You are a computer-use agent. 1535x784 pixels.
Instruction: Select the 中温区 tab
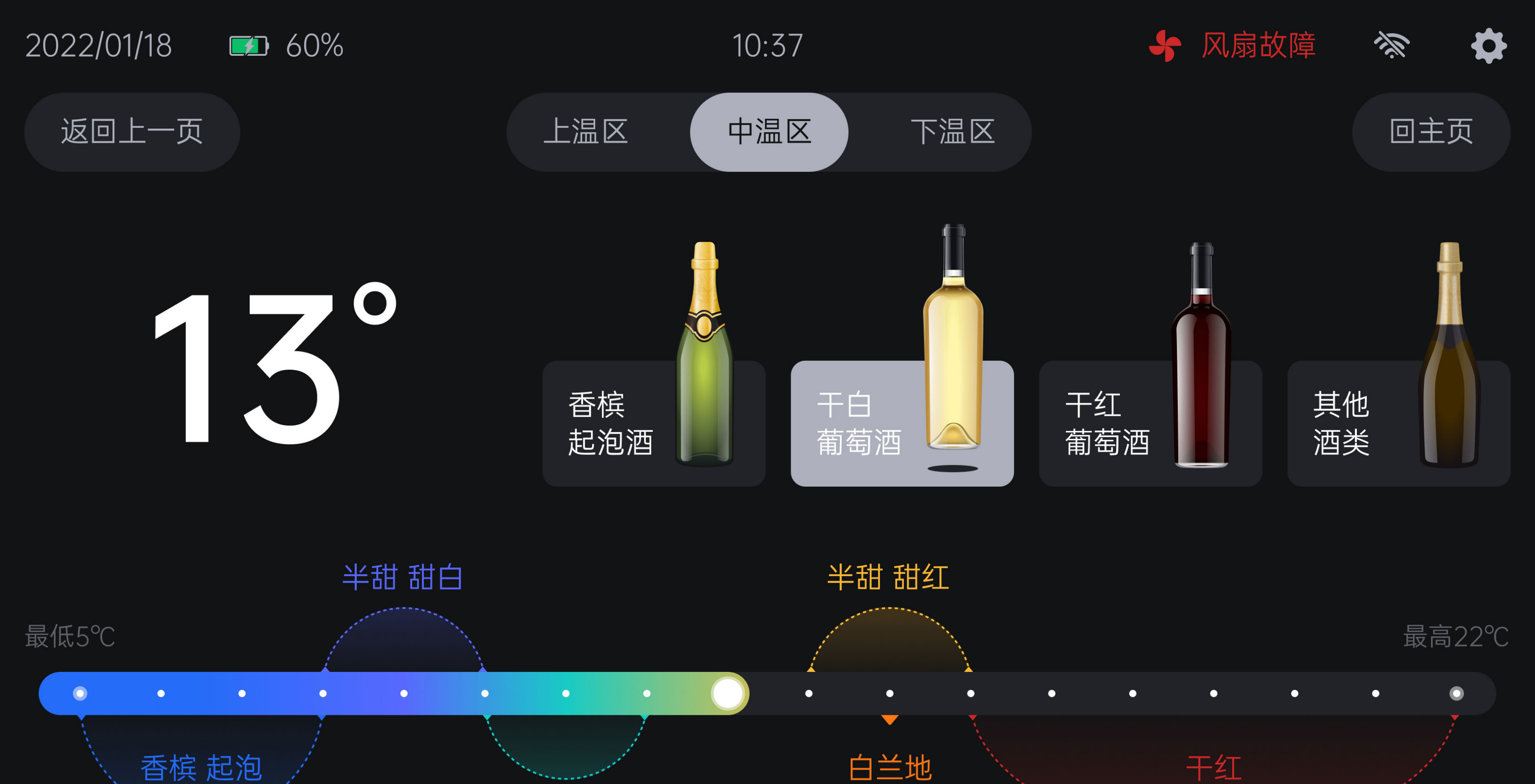coord(769,132)
